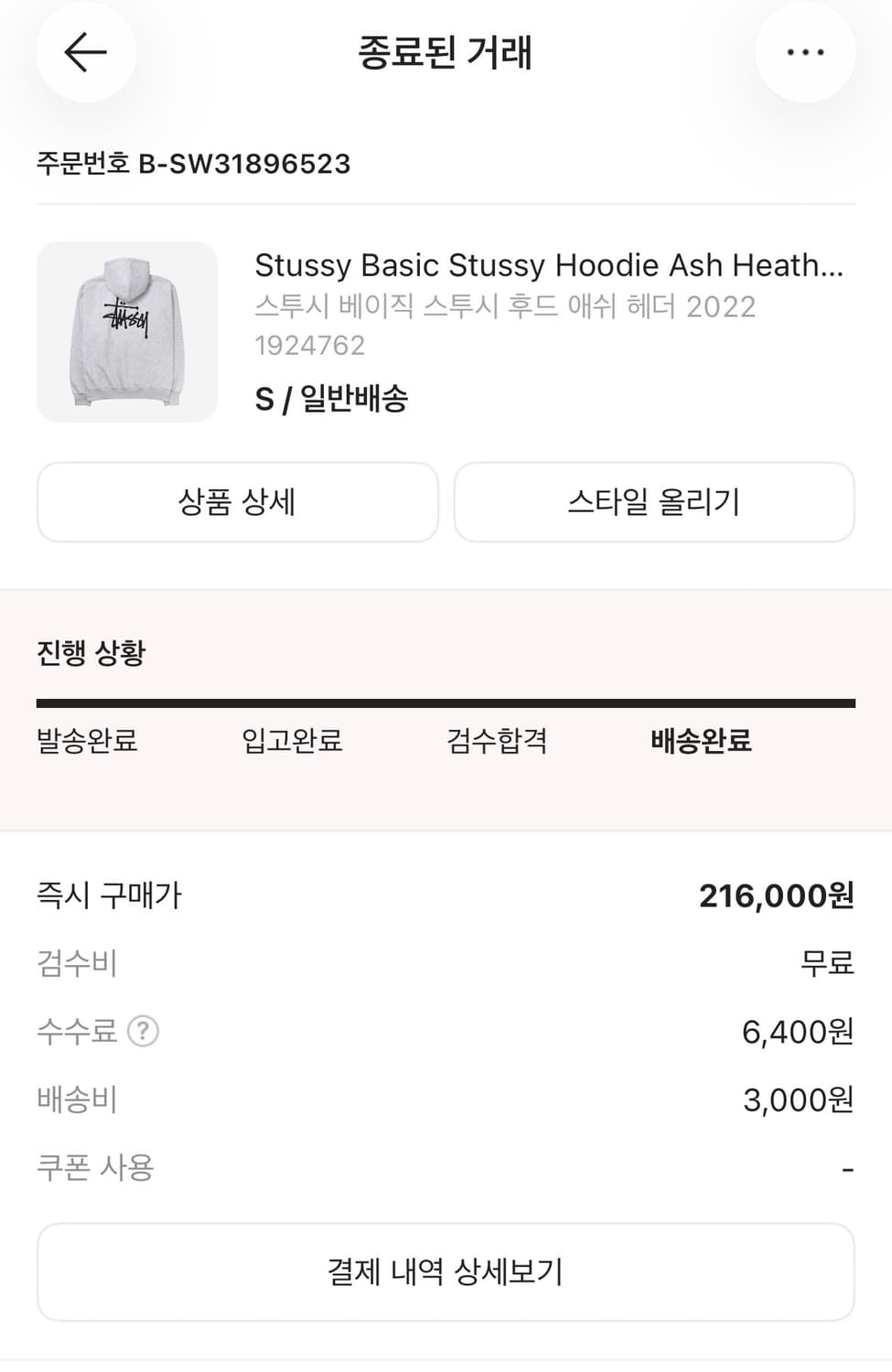
Task: Navigate back using the arrow icon
Action: pyautogui.click(x=85, y=52)
